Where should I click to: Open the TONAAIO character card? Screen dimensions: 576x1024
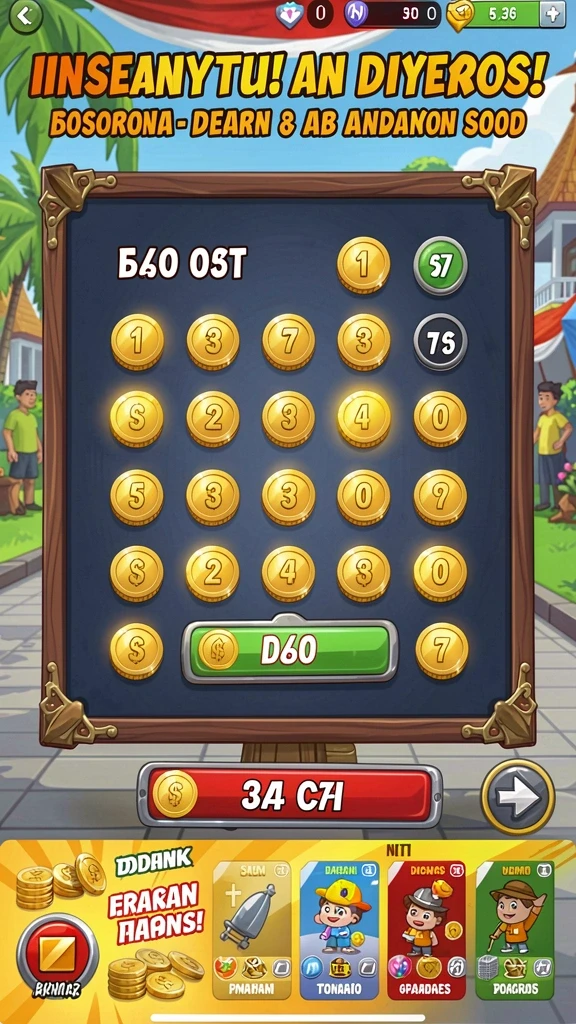[340, 930]
